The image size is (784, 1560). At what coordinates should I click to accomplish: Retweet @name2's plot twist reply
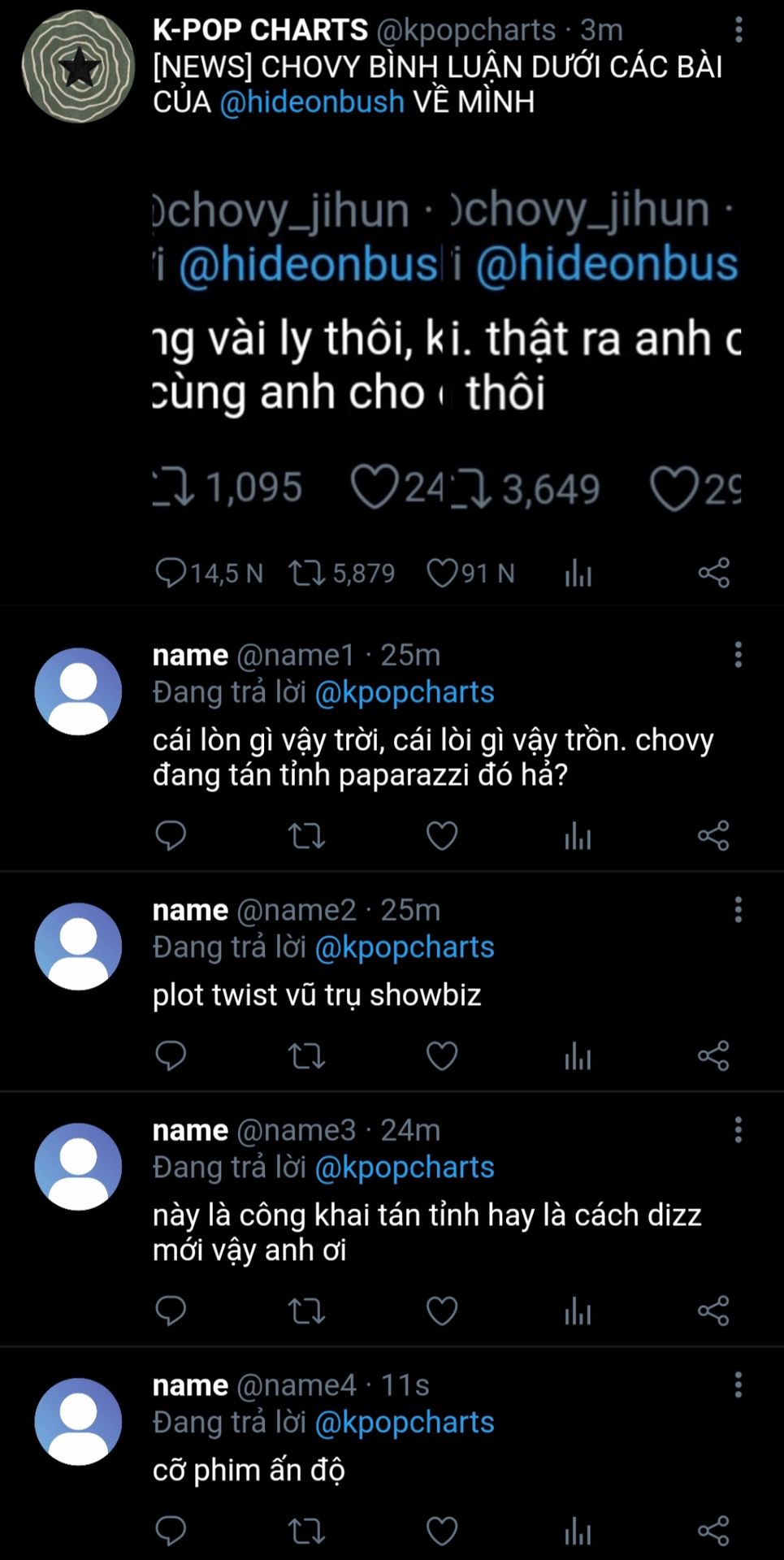point(306,1056)
